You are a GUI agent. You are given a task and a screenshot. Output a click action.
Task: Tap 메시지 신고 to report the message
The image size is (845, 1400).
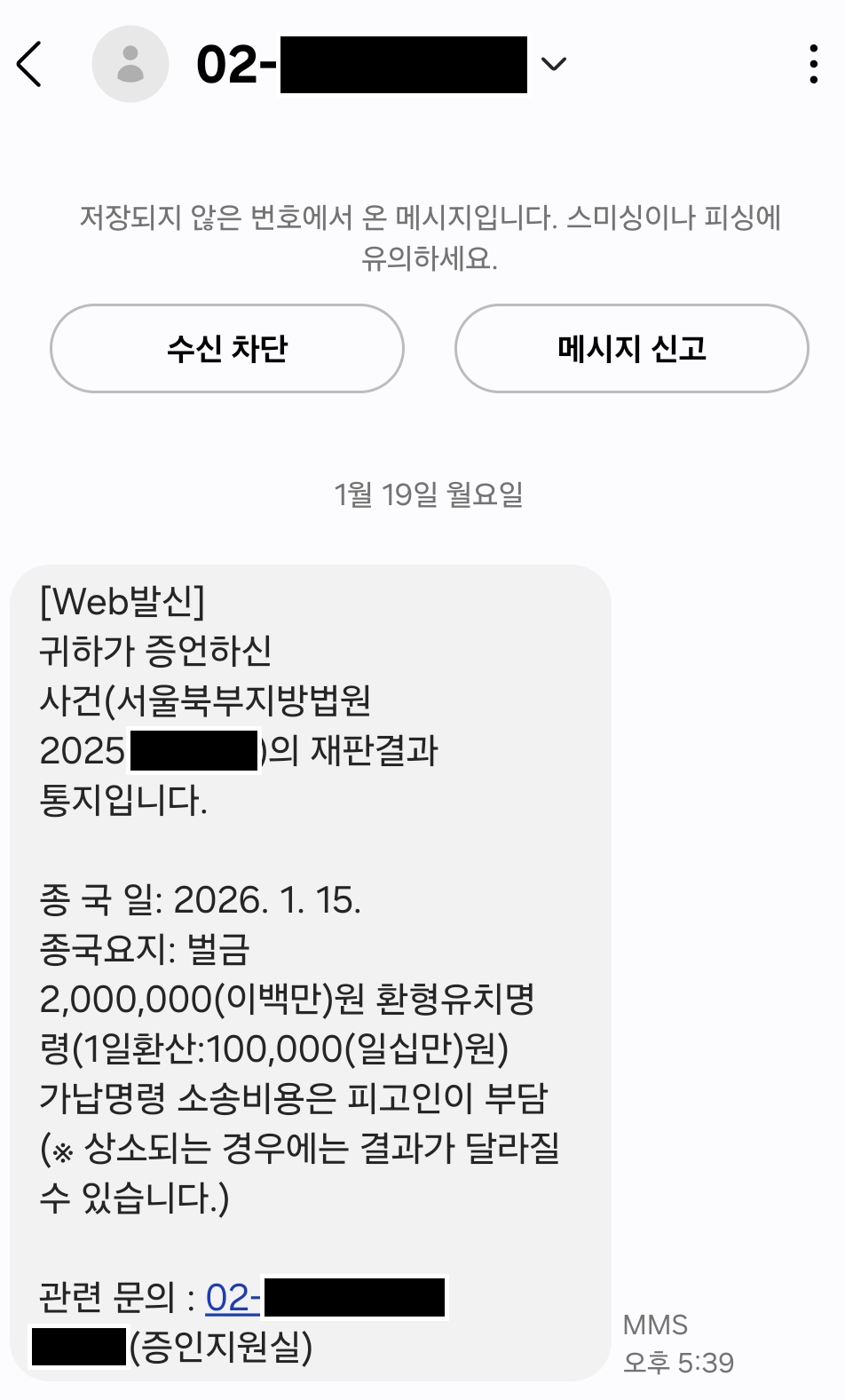631,349
